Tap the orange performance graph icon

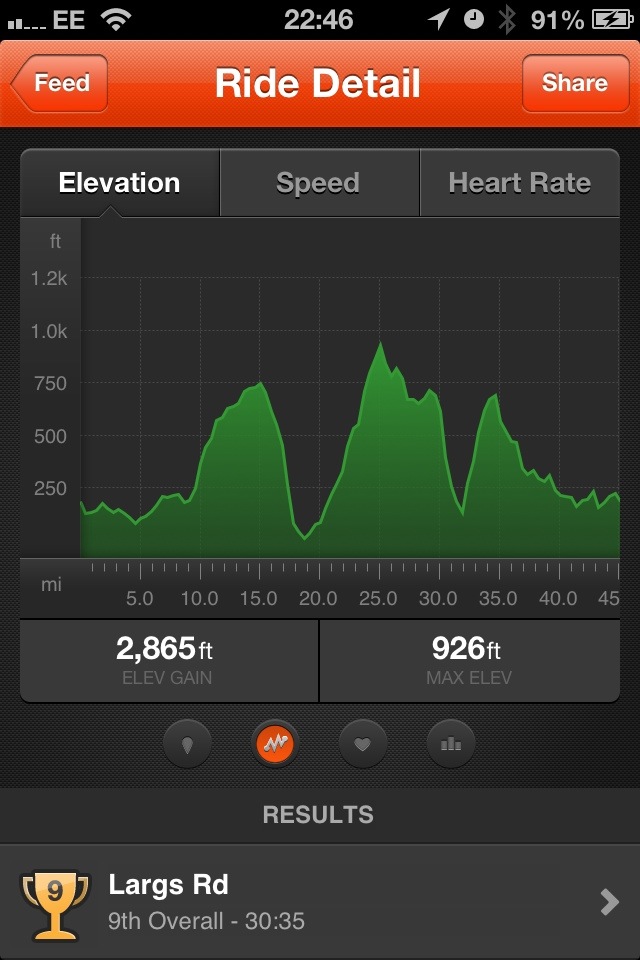point(274,743)
